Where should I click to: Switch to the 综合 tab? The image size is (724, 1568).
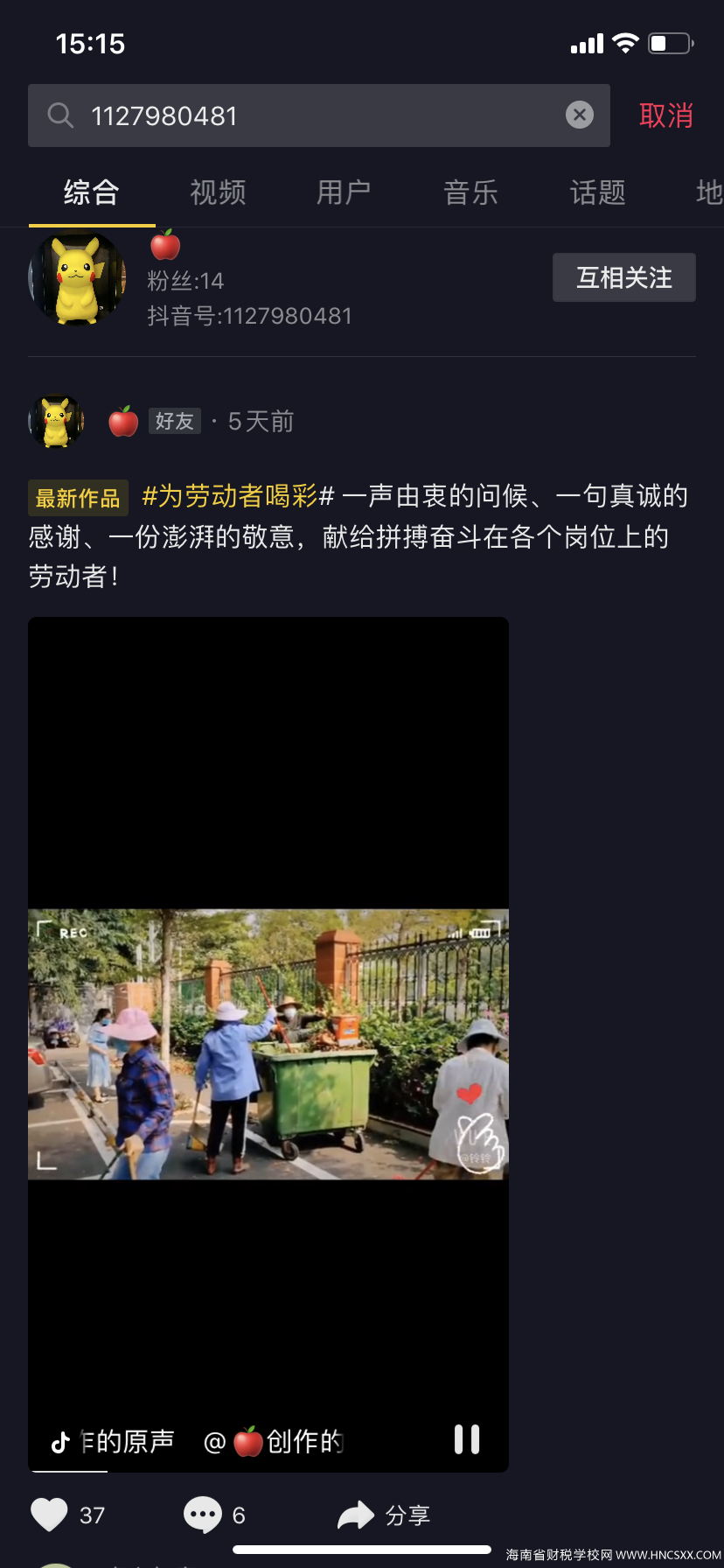click(91, 192)
